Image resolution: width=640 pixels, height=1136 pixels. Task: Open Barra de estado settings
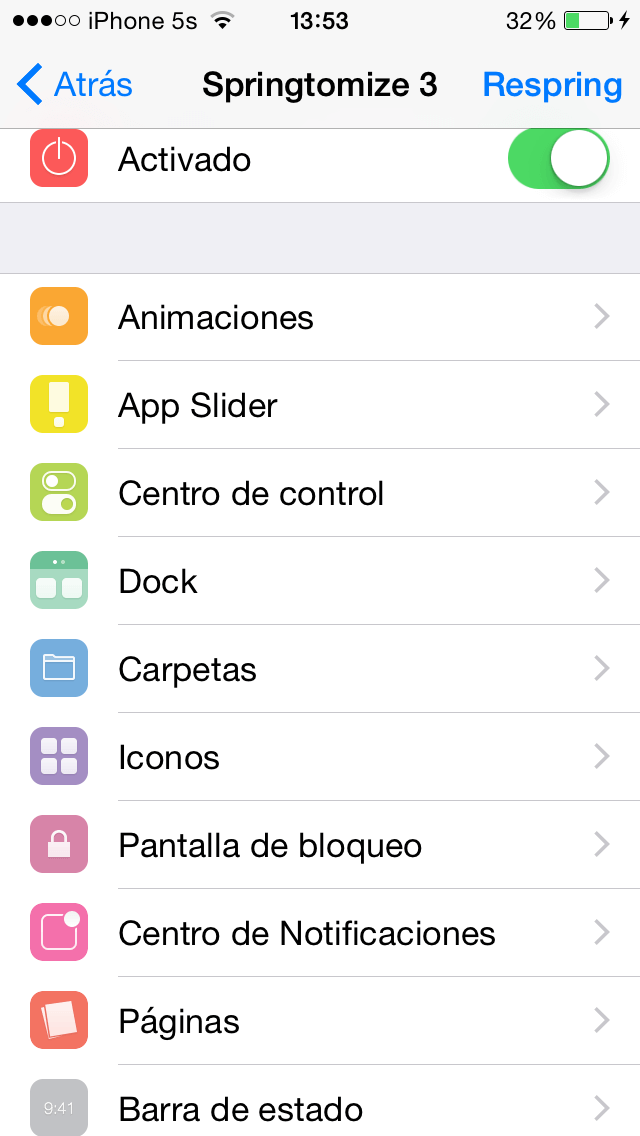point(320,1108)
